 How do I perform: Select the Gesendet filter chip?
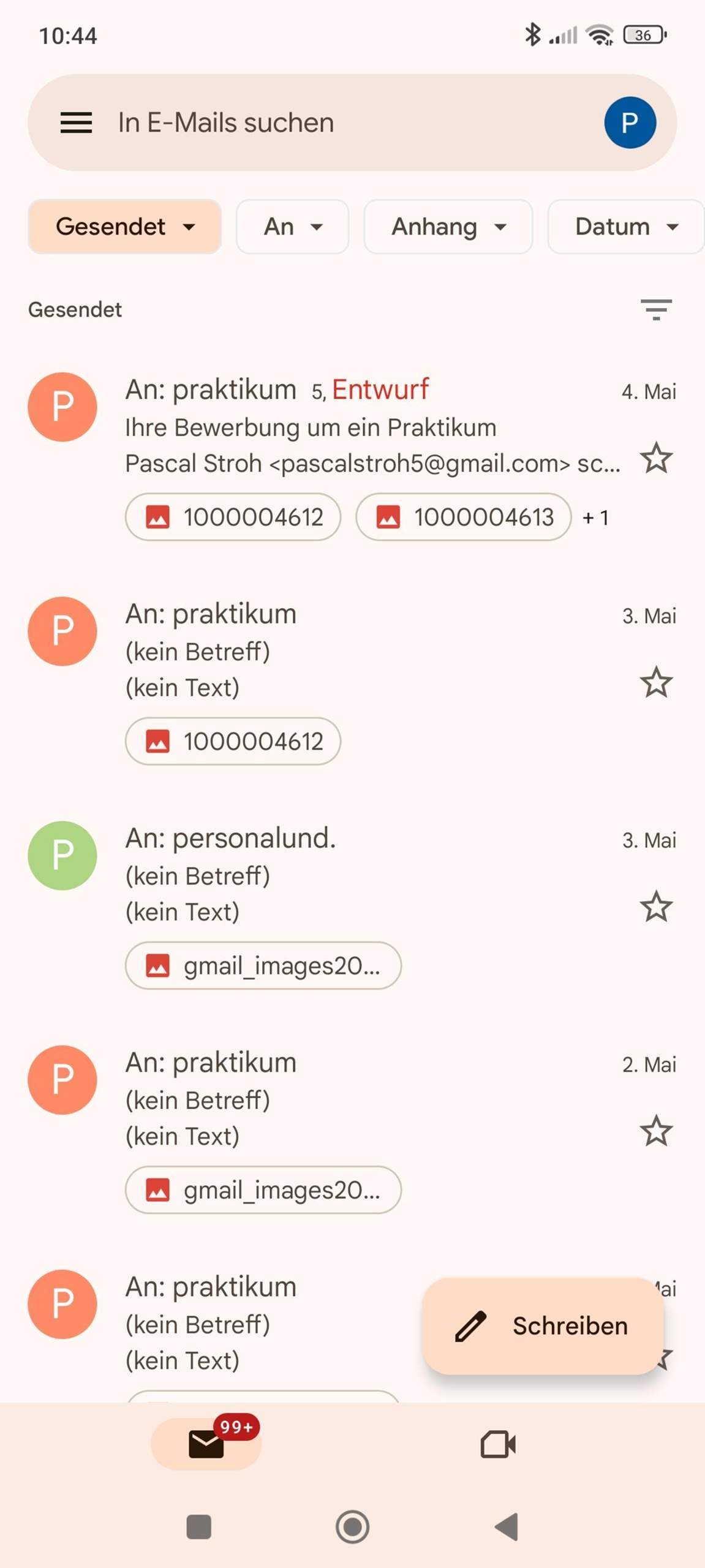[x=124, y=227]
